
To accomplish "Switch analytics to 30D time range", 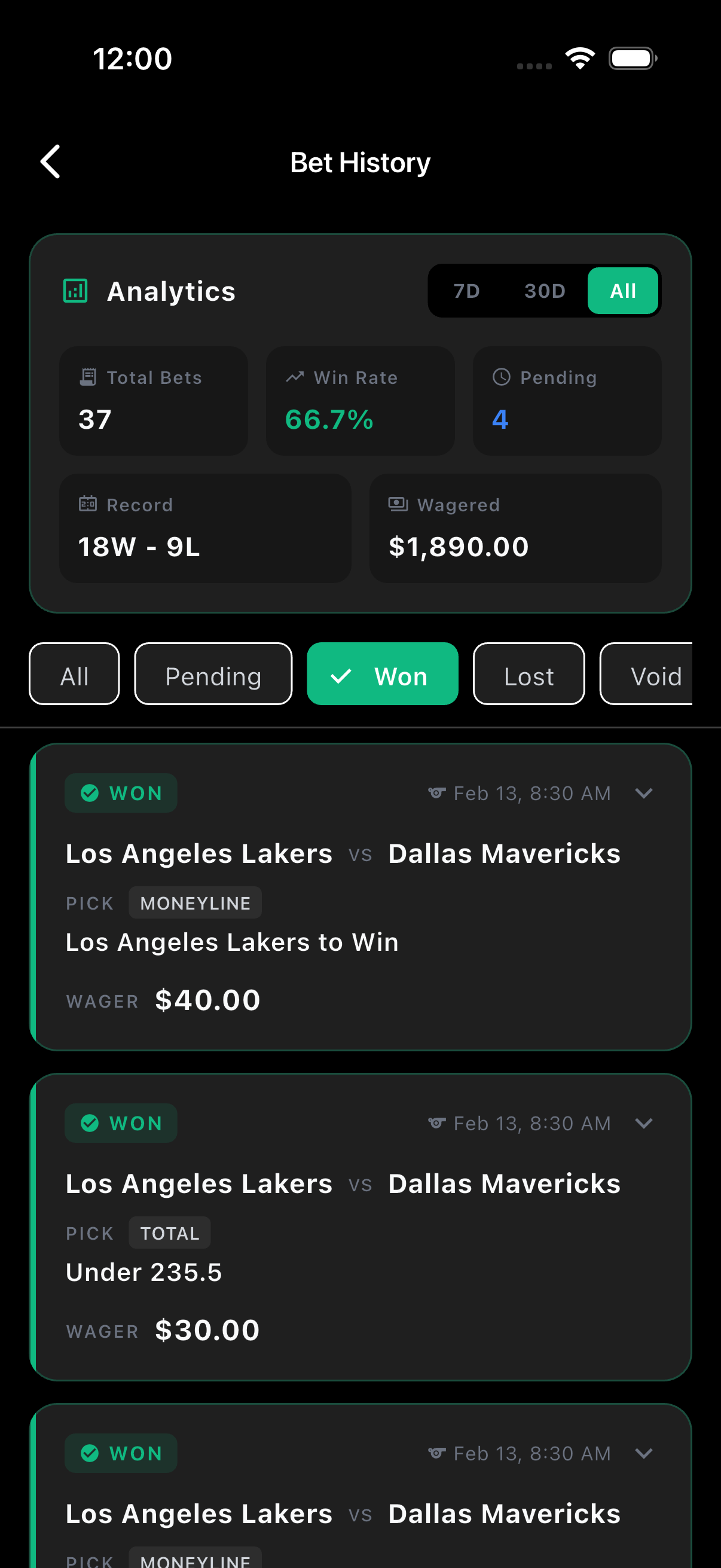I will click(x=544, y=291).
